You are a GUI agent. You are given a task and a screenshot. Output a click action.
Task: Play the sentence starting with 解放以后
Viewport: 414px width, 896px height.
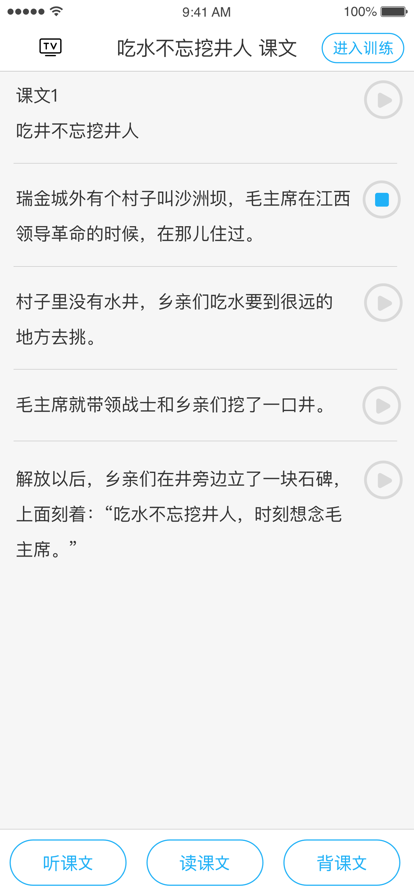click(x=383, y=481)
